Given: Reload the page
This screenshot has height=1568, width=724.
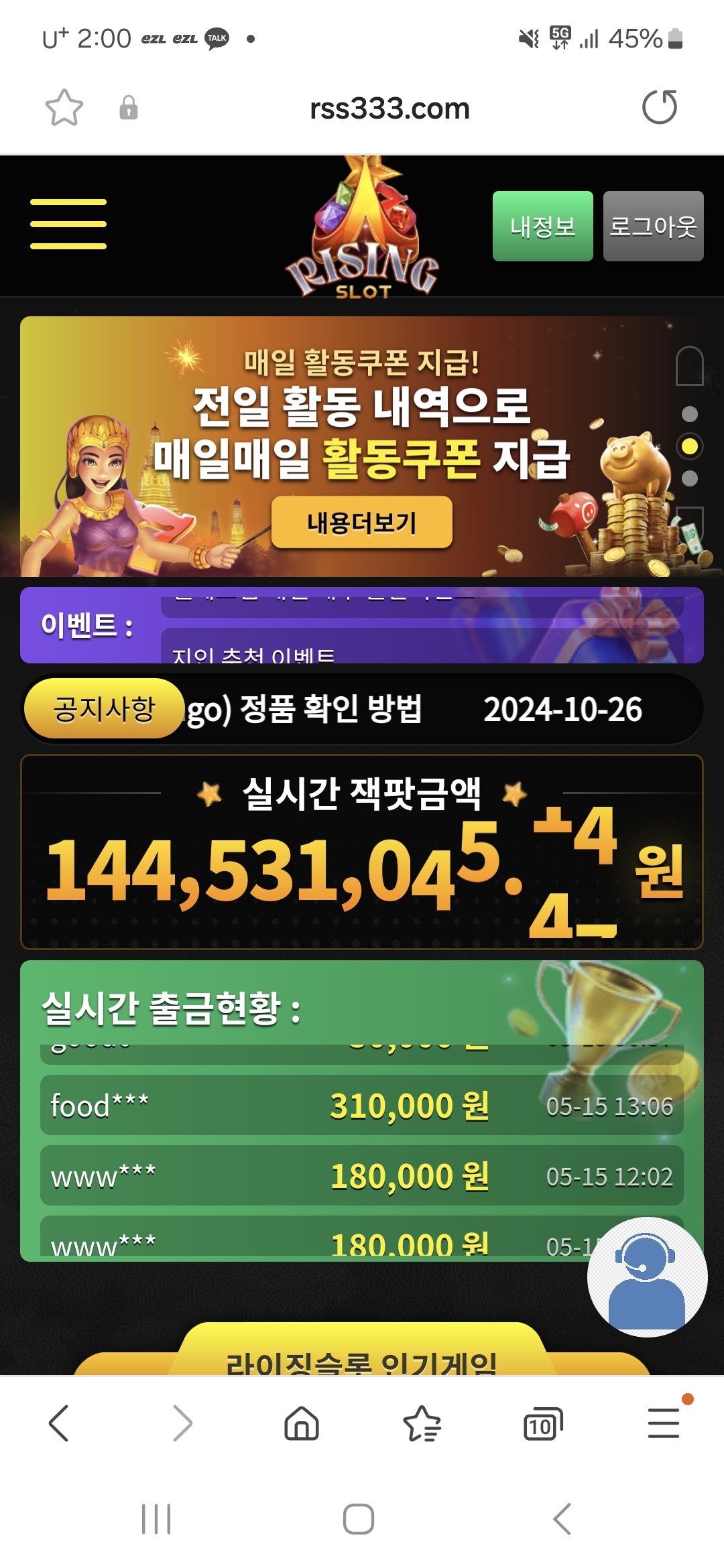Looking at the screenshot, I should coord(660,108).
